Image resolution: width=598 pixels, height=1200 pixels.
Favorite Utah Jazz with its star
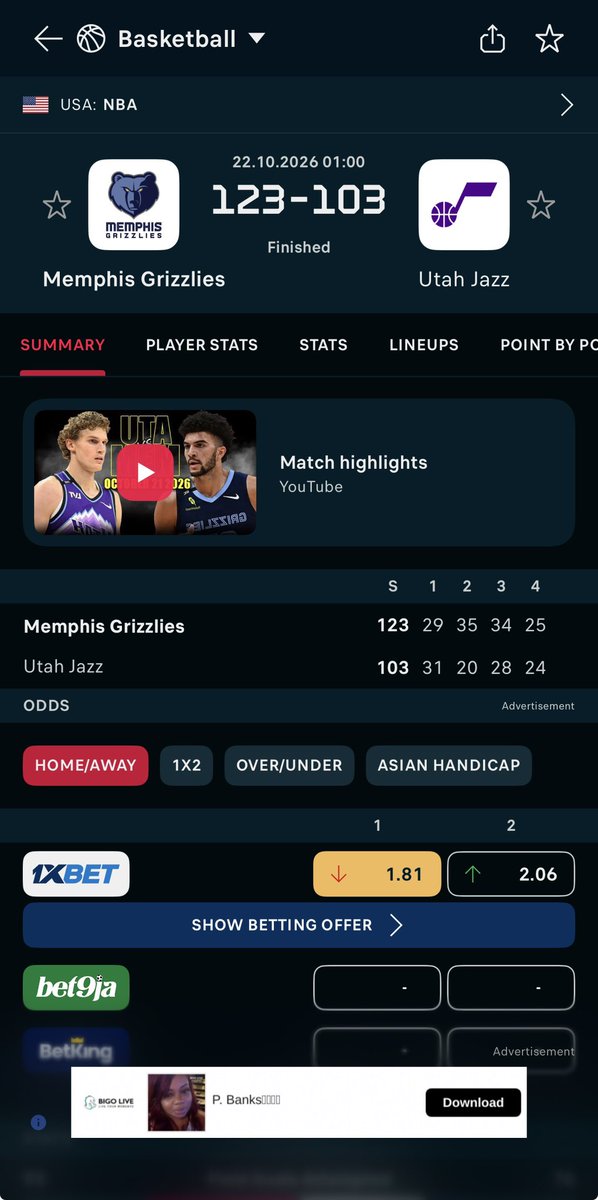[x=541, y=206]
